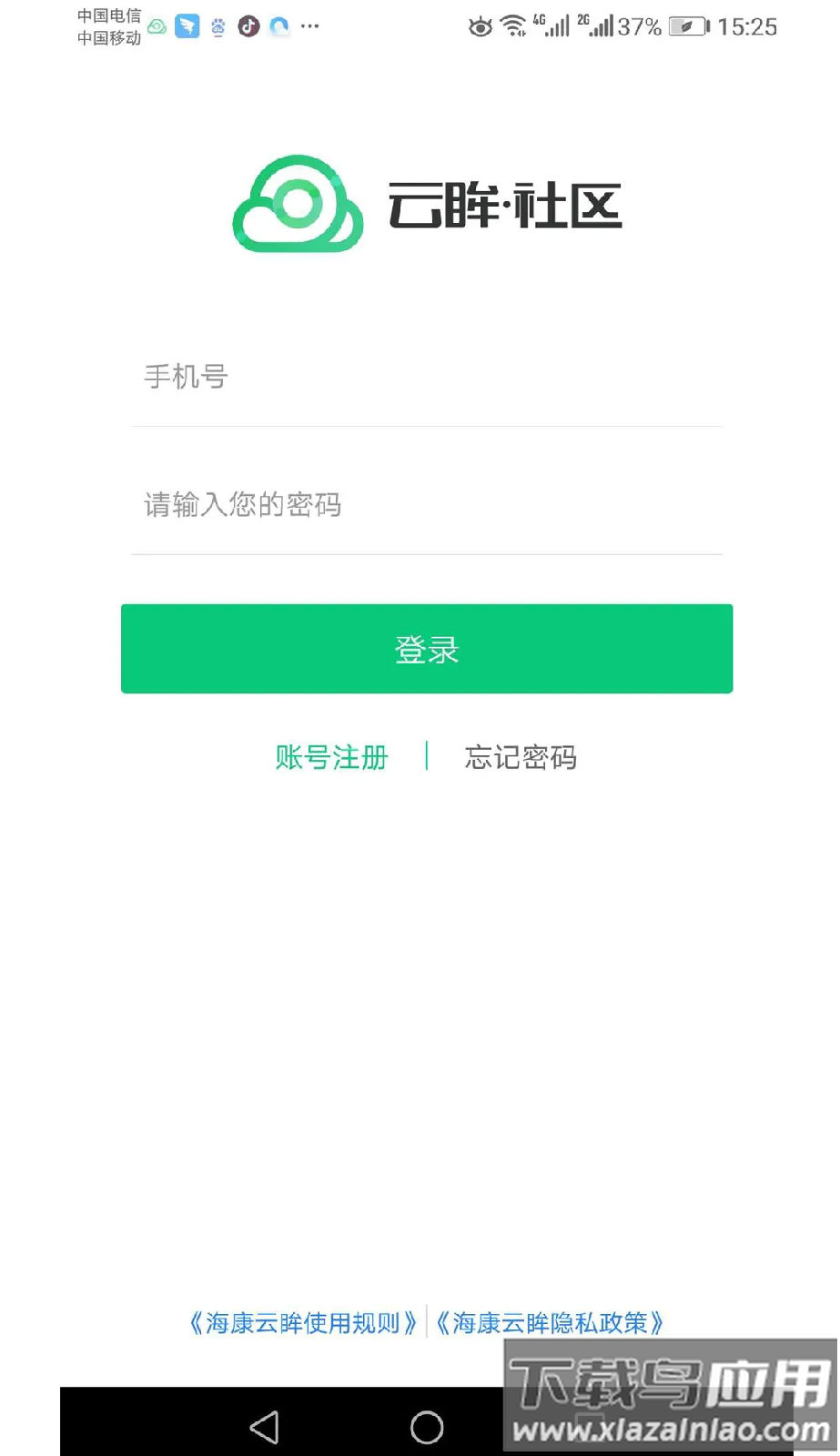Select 忘记密码 to reset password
The image size is (840, 1456).
(x=521, y=757)
